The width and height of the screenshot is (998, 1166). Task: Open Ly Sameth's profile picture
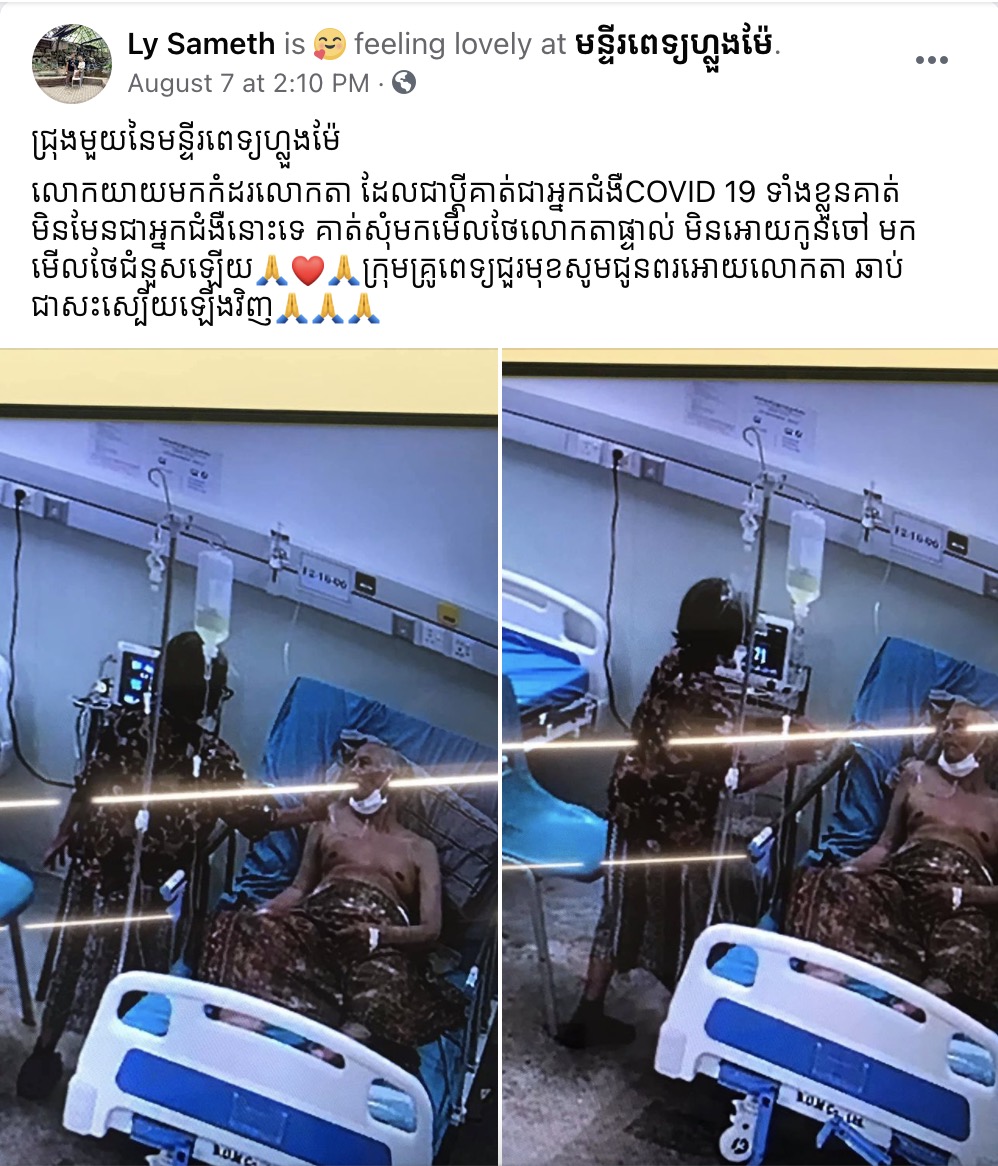pyautogui.click(x=72, y=63)
